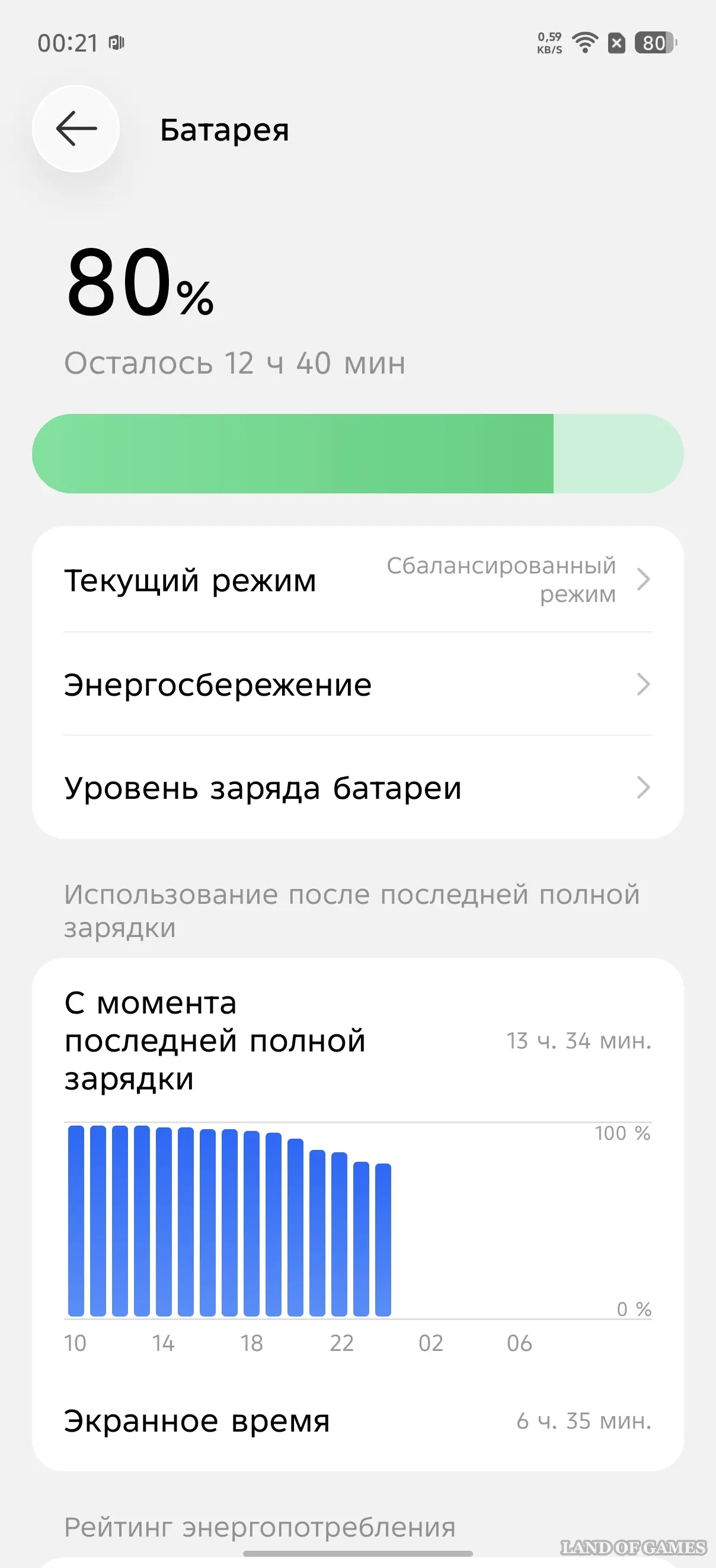Go back from the Батарея screen

[x=76, y=129]
